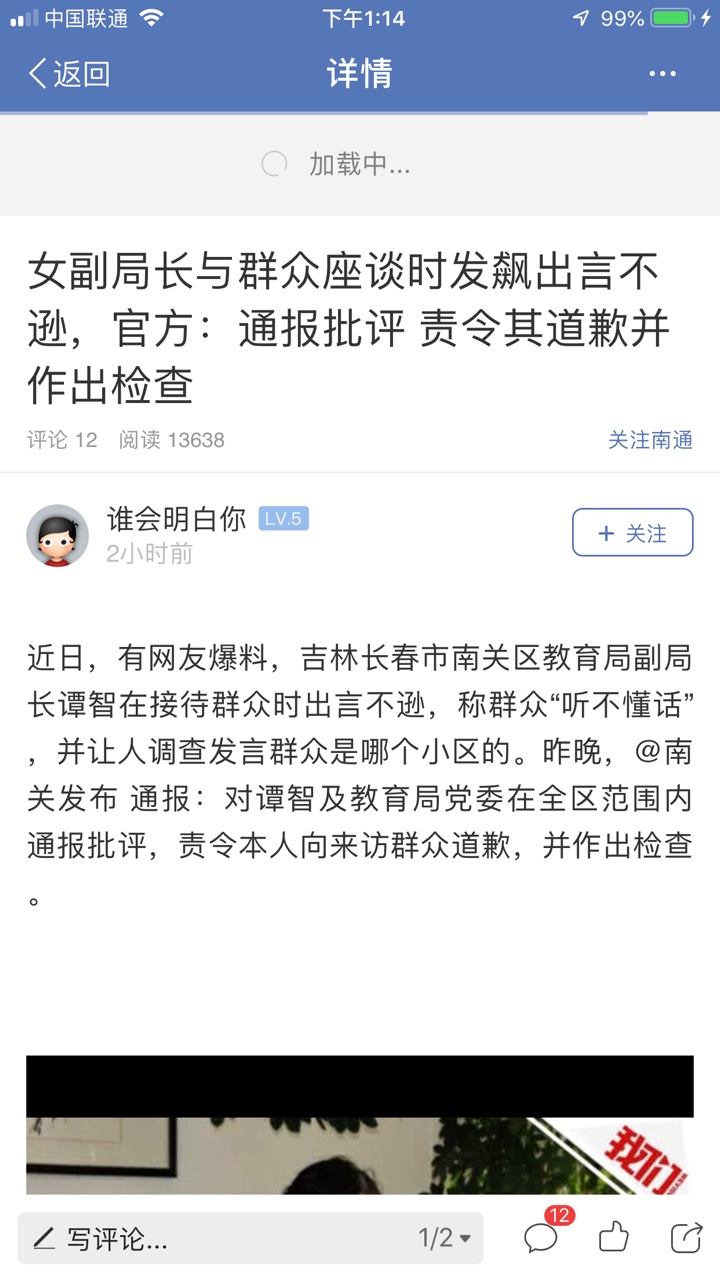
Task: Open the three-dot overflow menu
Action: click(x=663, y=74)
